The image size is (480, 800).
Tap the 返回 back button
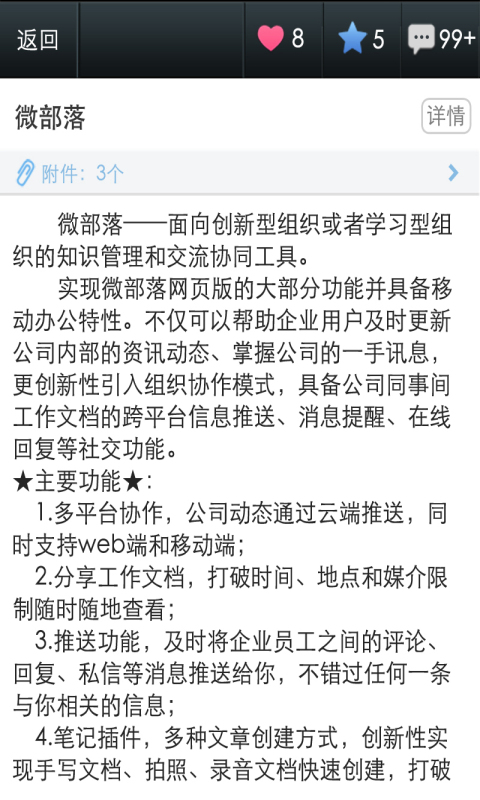pyautogui.click(x=38, y=40)
